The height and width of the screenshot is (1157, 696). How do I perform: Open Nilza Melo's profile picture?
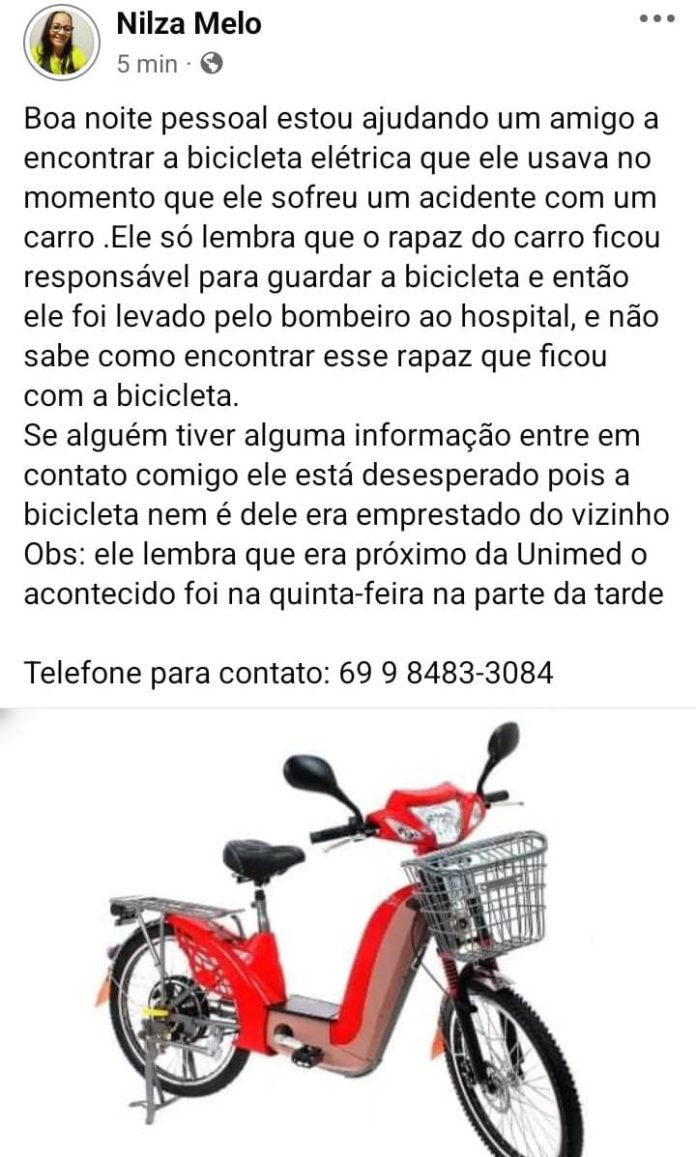pos(61,45)
